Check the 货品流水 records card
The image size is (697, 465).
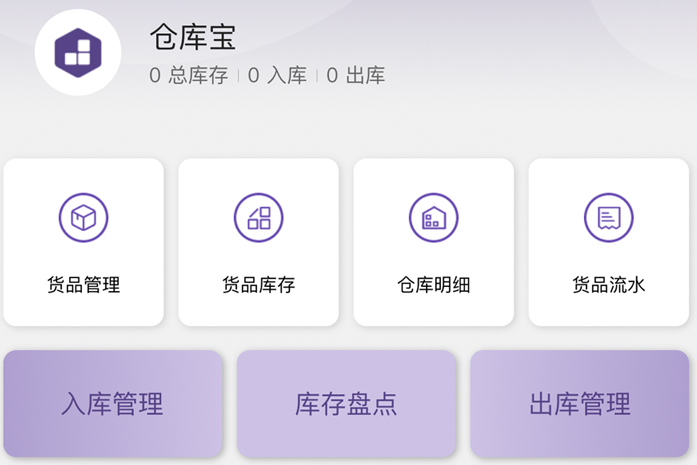click(609, 242)
